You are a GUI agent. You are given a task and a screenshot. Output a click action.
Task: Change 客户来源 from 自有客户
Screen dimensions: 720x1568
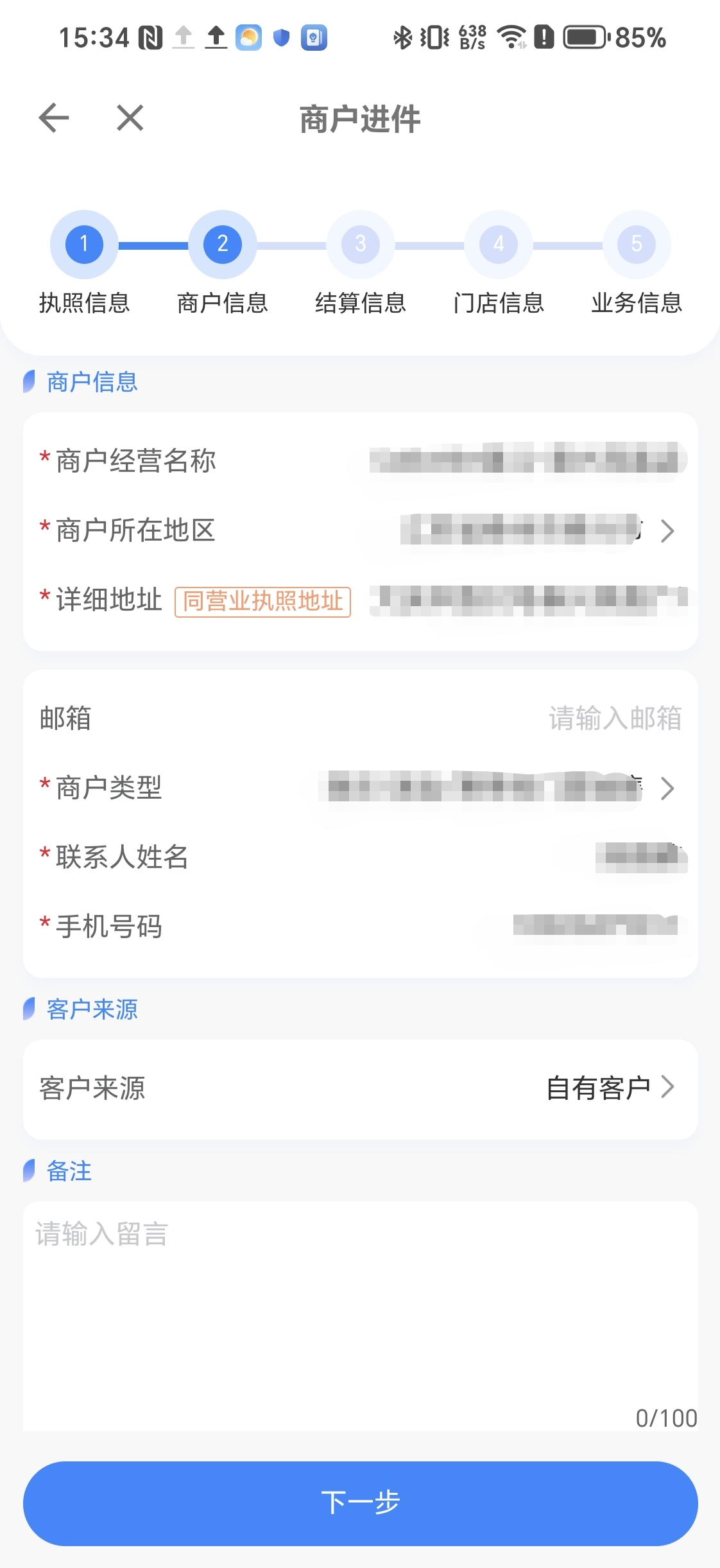(x=361, y=1089)
